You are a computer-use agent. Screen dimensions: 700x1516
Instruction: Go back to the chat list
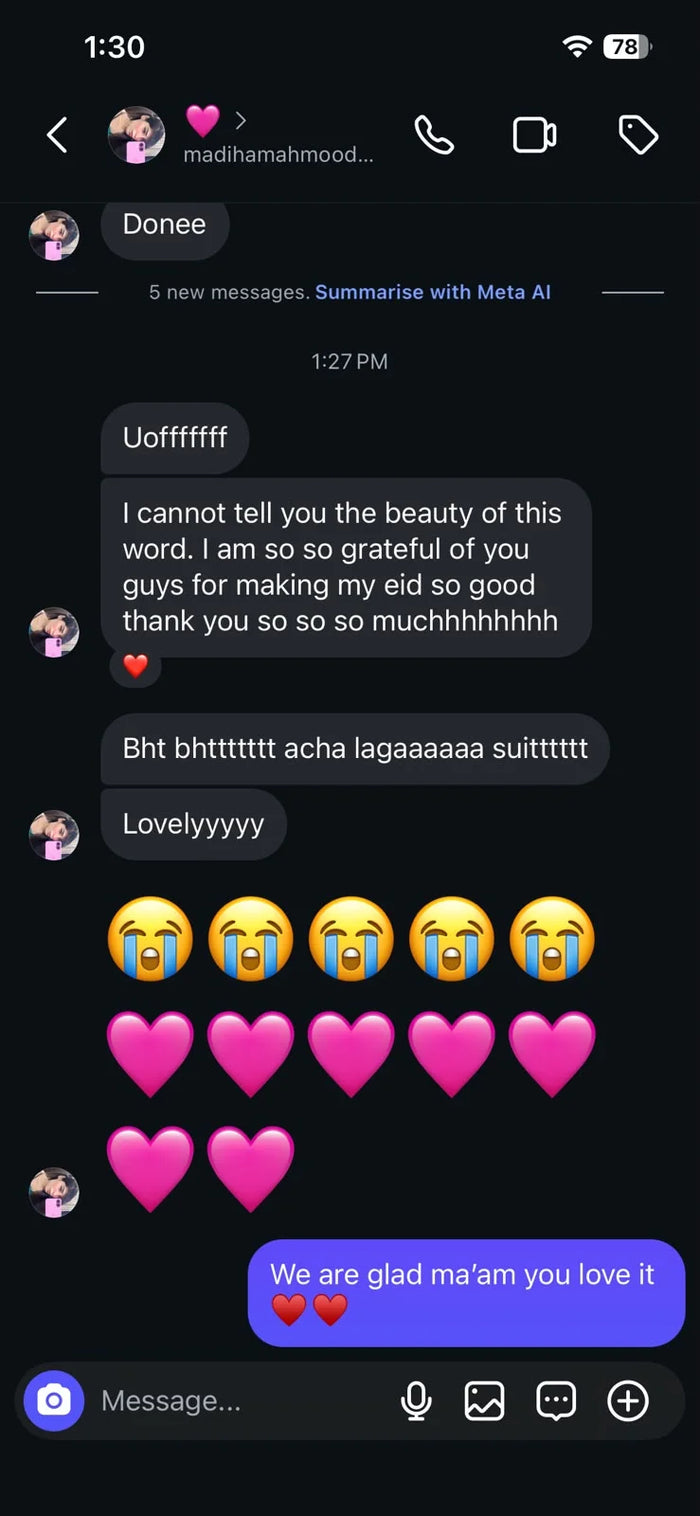(x=57, y=135)
